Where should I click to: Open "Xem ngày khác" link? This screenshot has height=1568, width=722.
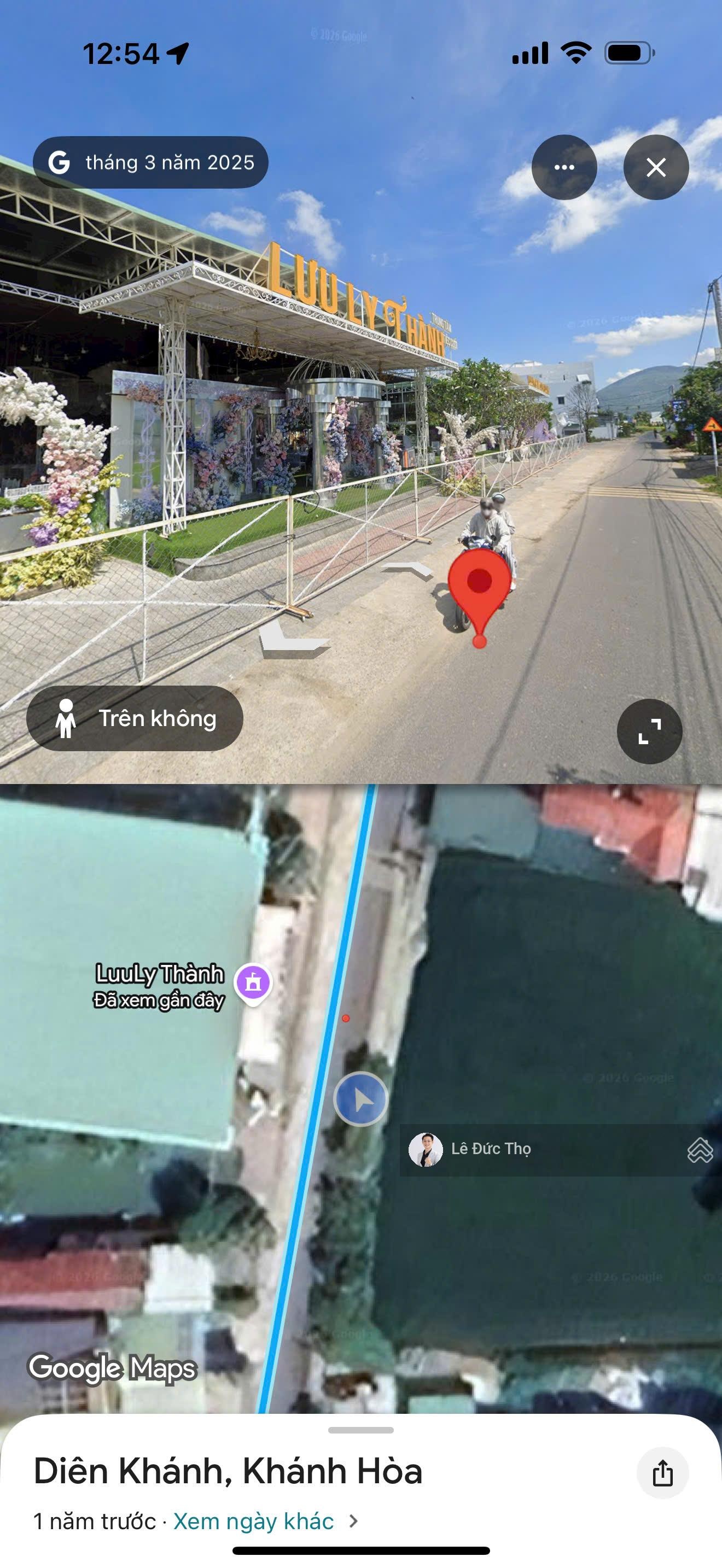[253, 1521]
